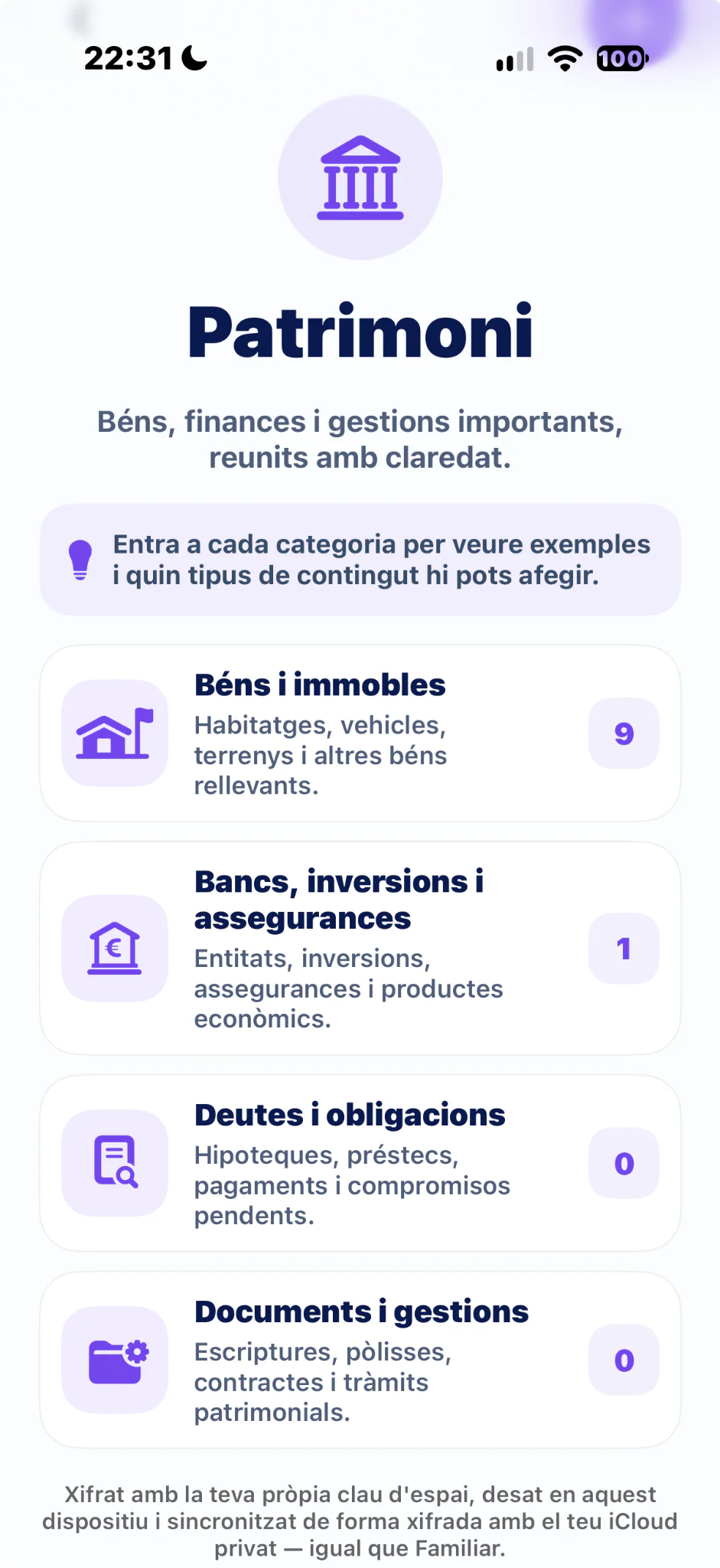The height and width of the screenshot is (1568, 720).
Task: Open Bancs, inversions i assegurances card
Action: click(360, 949)
